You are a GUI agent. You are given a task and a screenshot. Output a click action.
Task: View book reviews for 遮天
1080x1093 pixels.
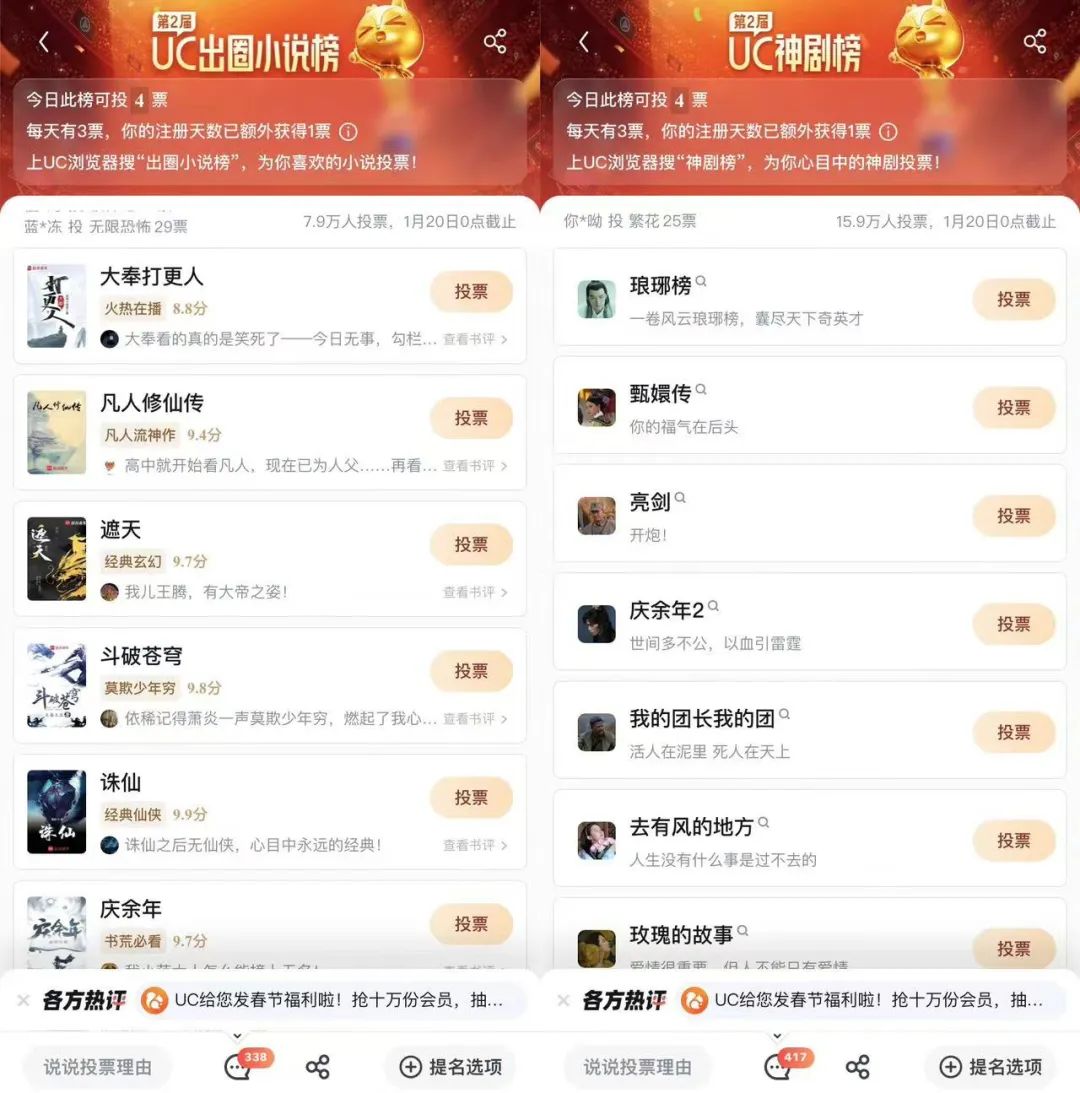(x=475, y=593)
